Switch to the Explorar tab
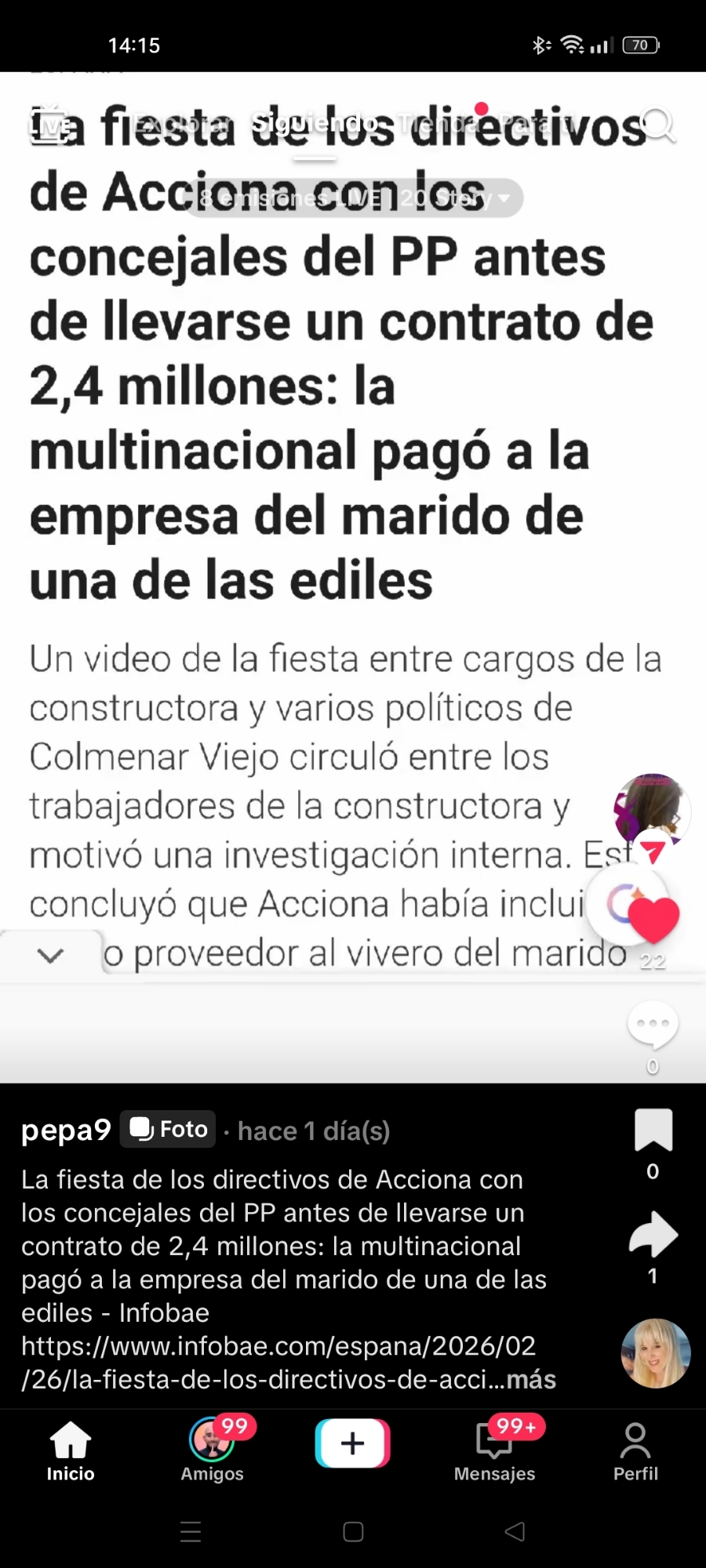Image resolution: width=706 pixels, height=1568 pixels. tap(182, 124)
